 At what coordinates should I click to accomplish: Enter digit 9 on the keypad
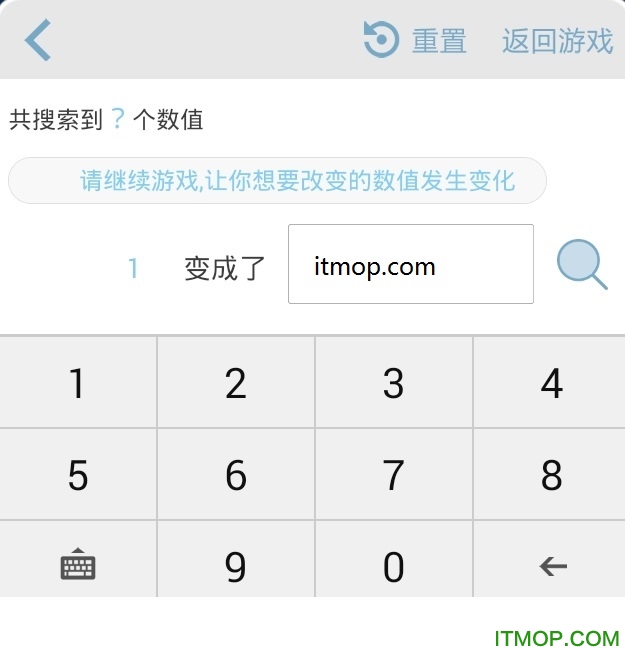(236, 566)
